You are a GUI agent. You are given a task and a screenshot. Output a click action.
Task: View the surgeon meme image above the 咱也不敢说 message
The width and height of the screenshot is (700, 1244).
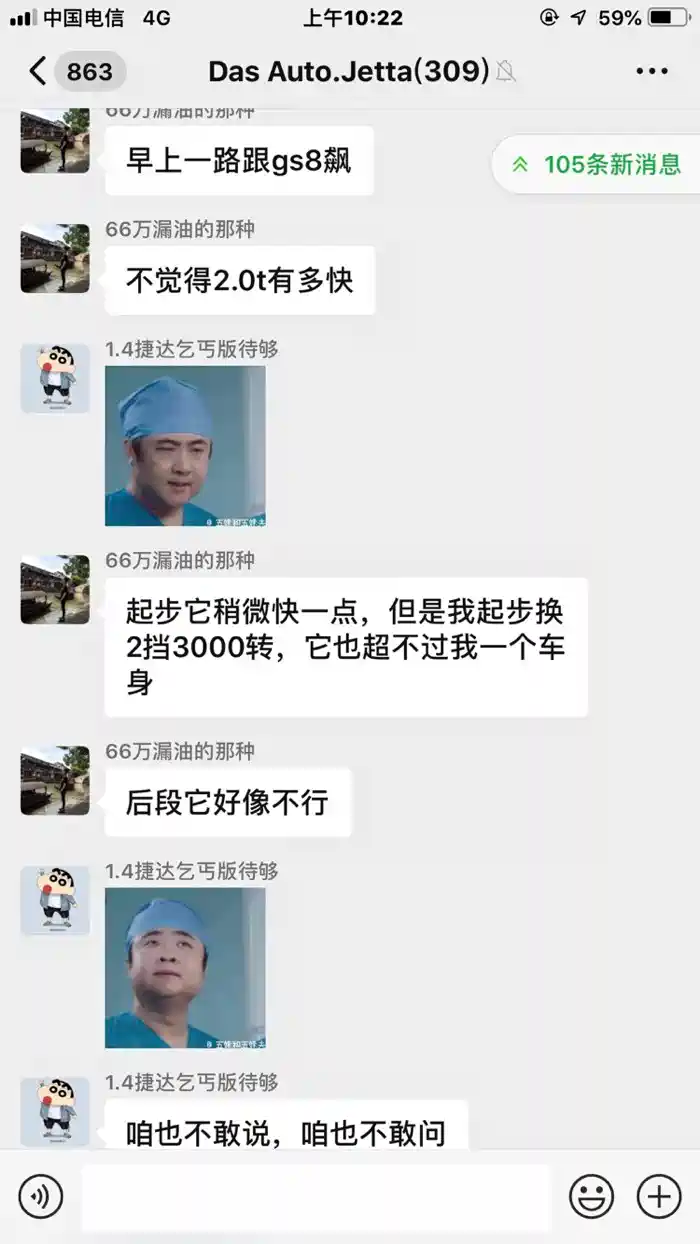[185, 968]
